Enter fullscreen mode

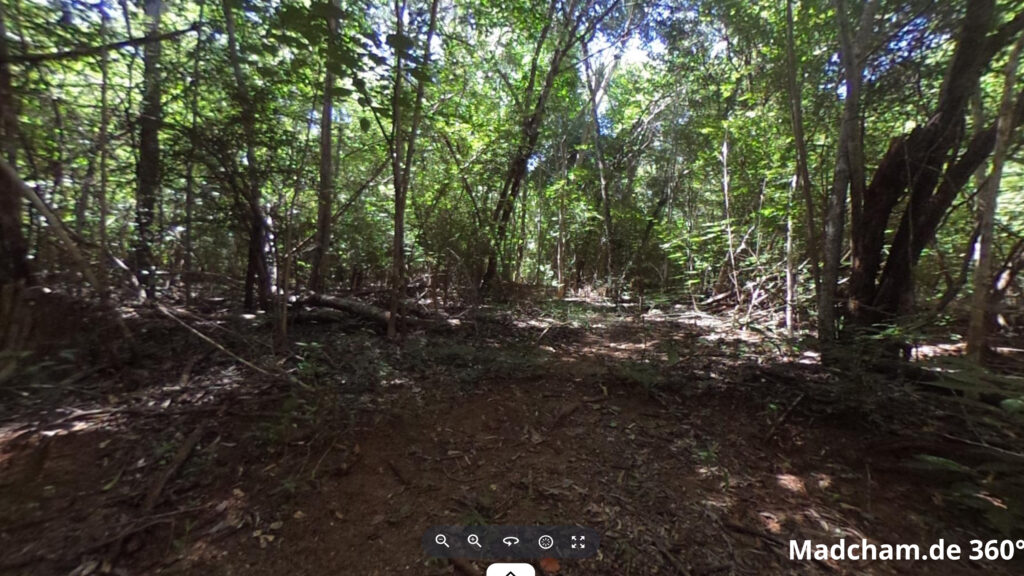pos(578,541)
